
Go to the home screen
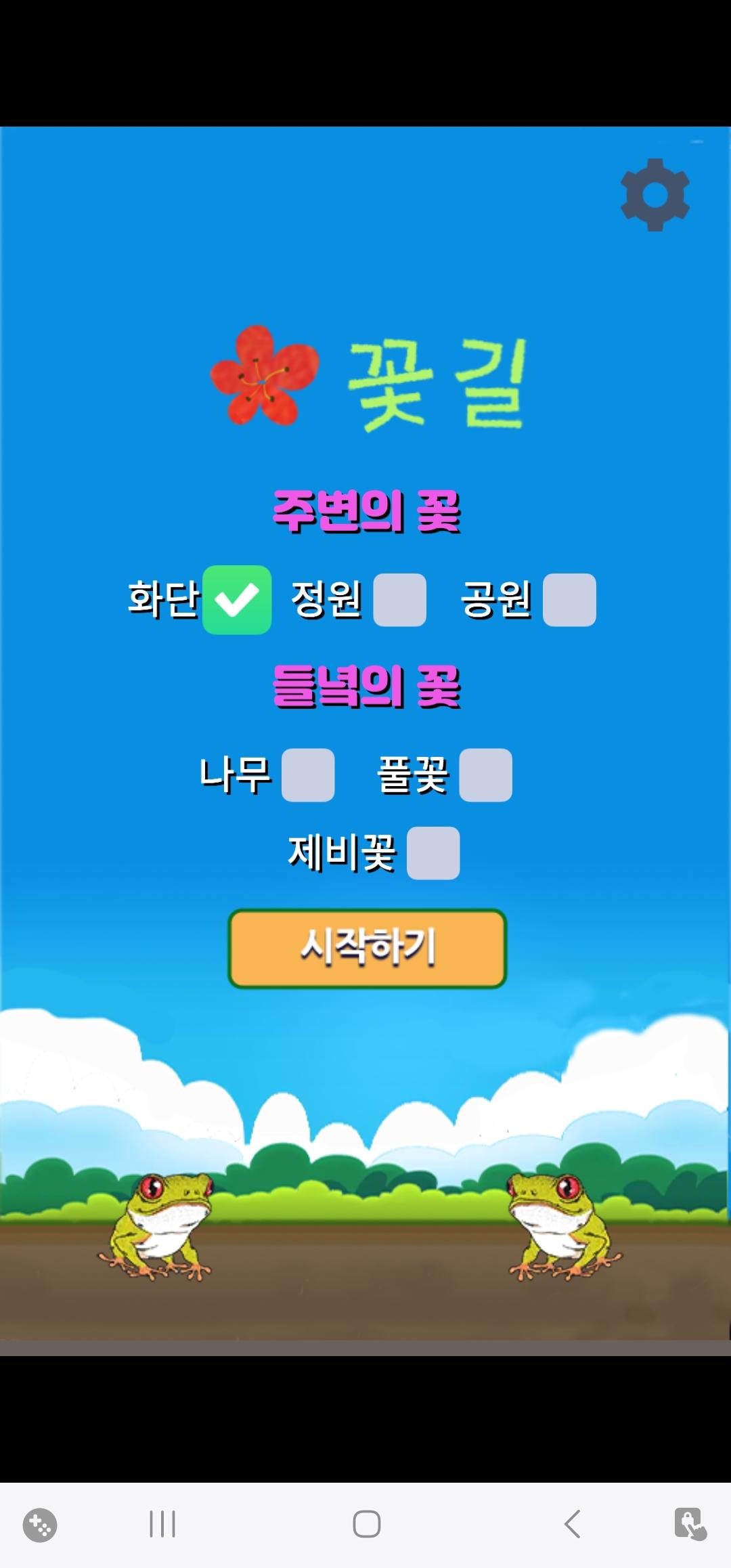pos(366,1524)
